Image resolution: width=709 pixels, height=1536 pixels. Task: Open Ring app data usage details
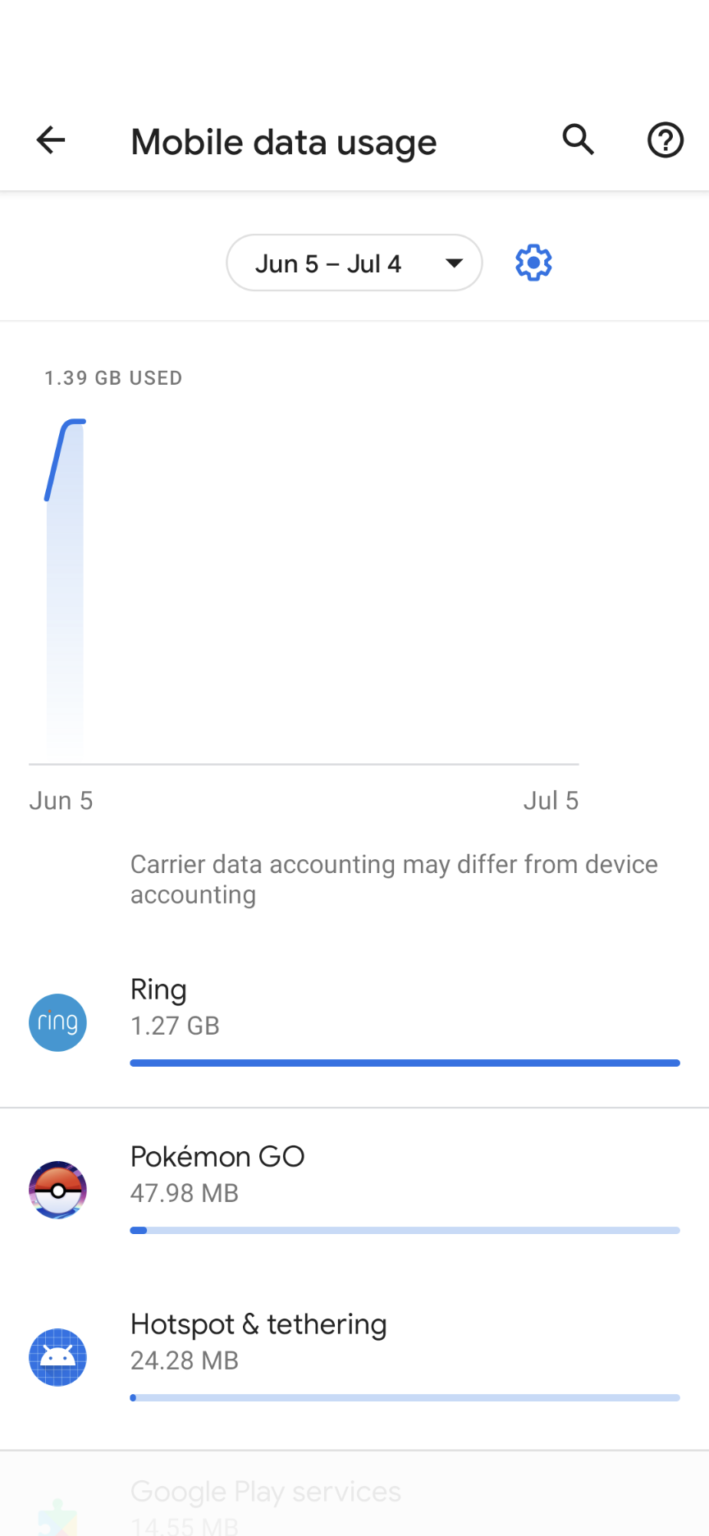(x=354, y=1024)
